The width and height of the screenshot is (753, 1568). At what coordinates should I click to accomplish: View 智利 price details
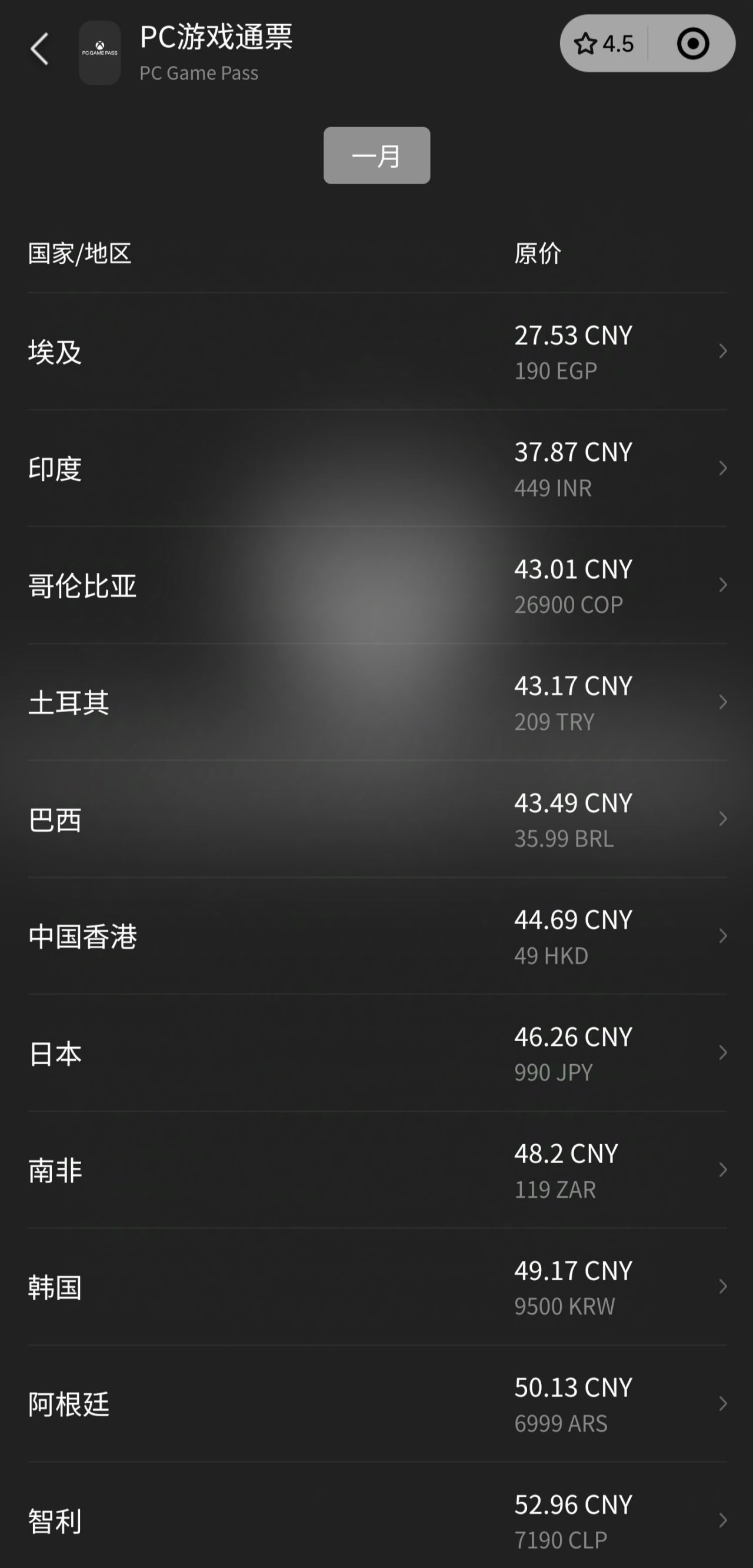click(377, 1520)
